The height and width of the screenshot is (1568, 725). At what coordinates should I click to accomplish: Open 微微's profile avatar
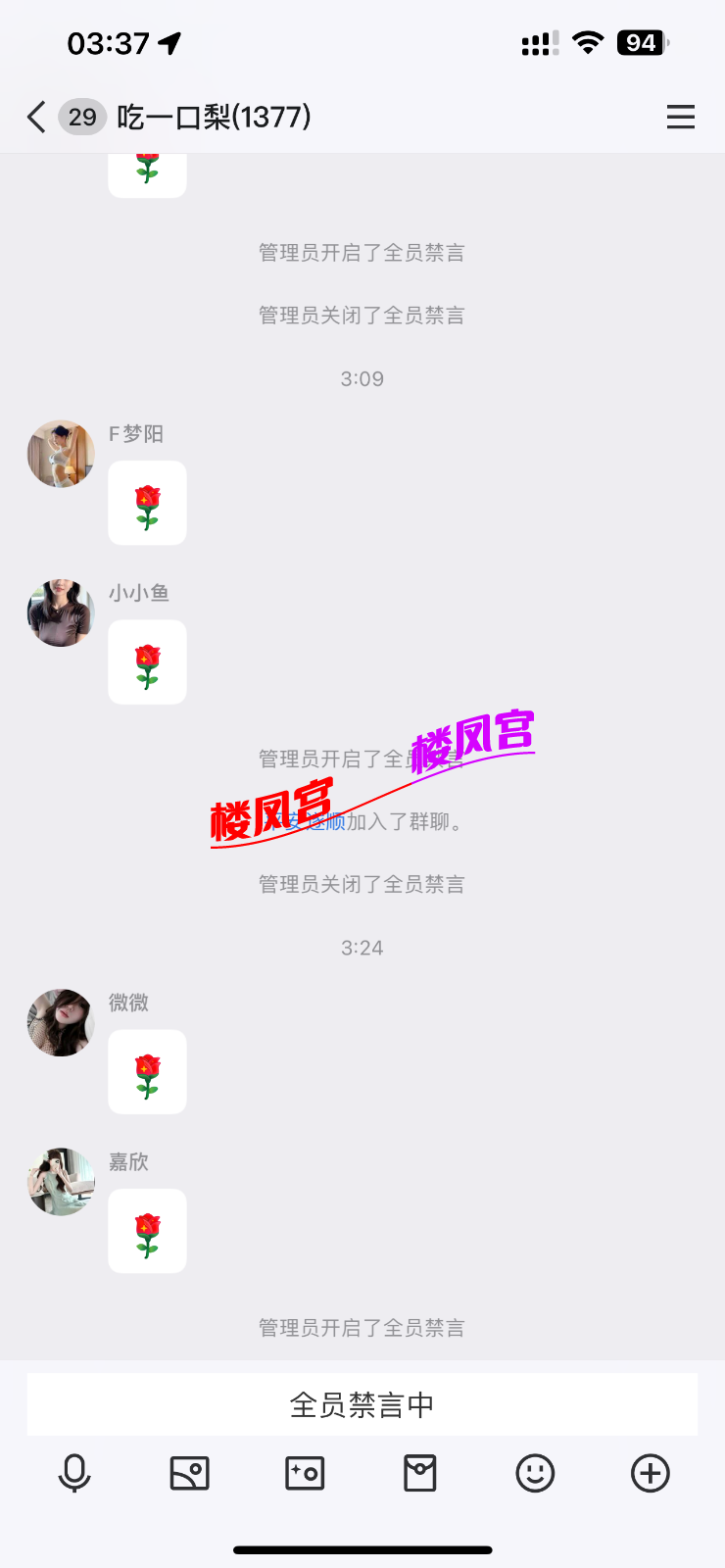coord(60,1022)
